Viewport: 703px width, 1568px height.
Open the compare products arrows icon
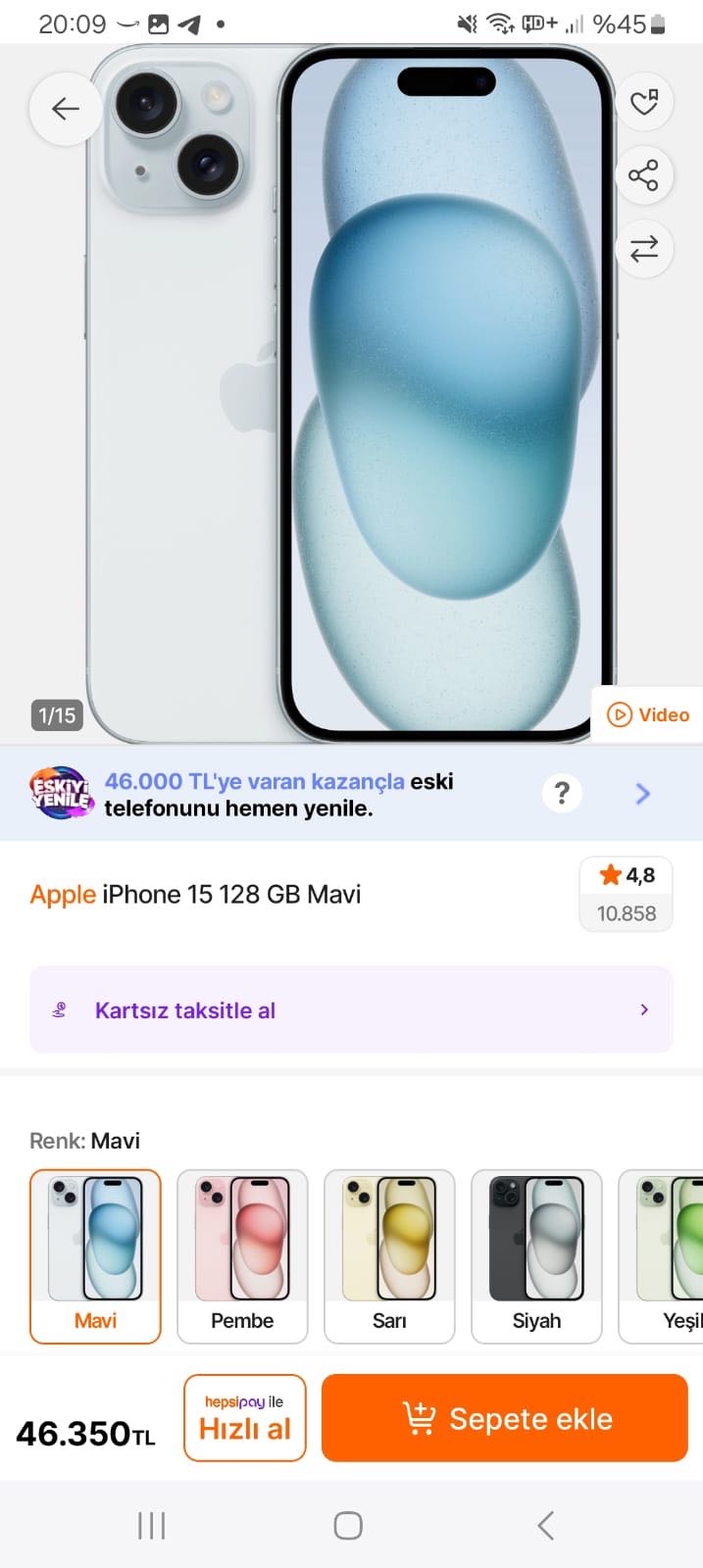(644, 249)
